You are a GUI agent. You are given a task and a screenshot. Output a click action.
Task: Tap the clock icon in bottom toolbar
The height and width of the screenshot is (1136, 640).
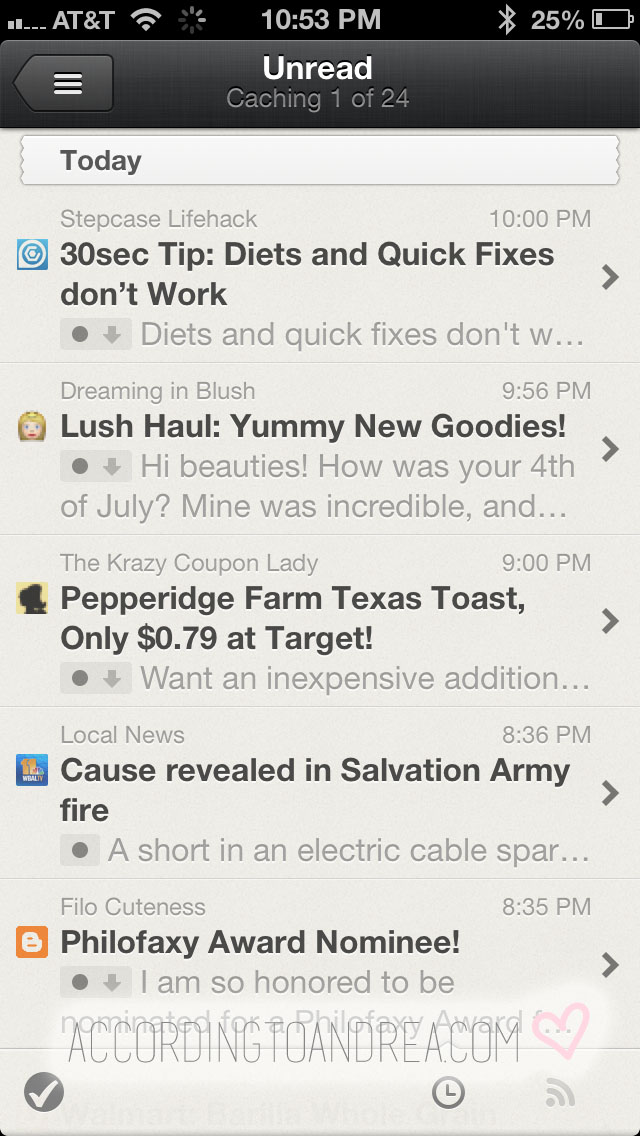coord(448,1092)
